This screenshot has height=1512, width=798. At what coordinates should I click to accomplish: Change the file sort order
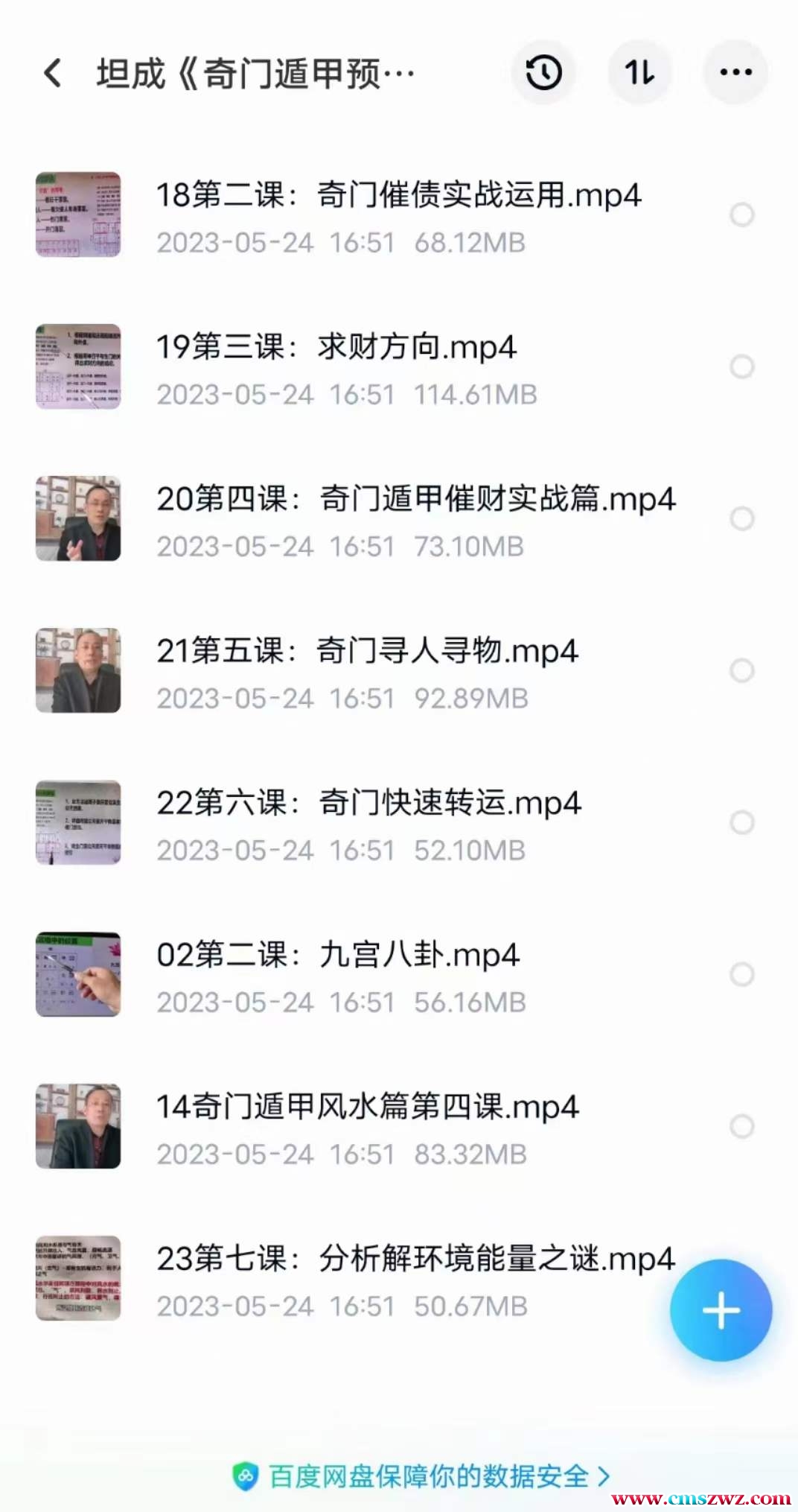click(639, 72)
